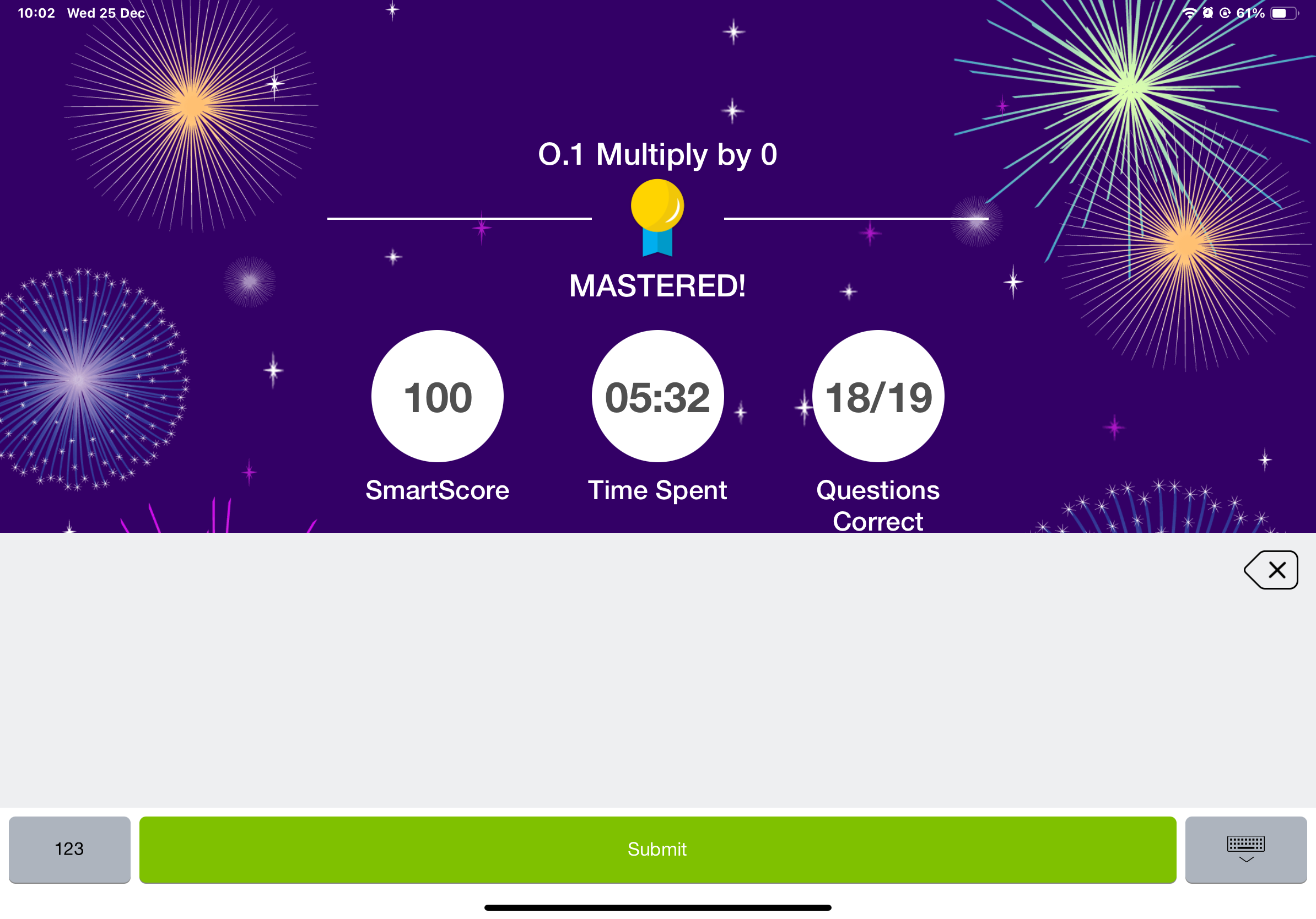Hide the on-screen keyboard
Viewport: 1316px width, 919px height.
[x=1245, y=849]
